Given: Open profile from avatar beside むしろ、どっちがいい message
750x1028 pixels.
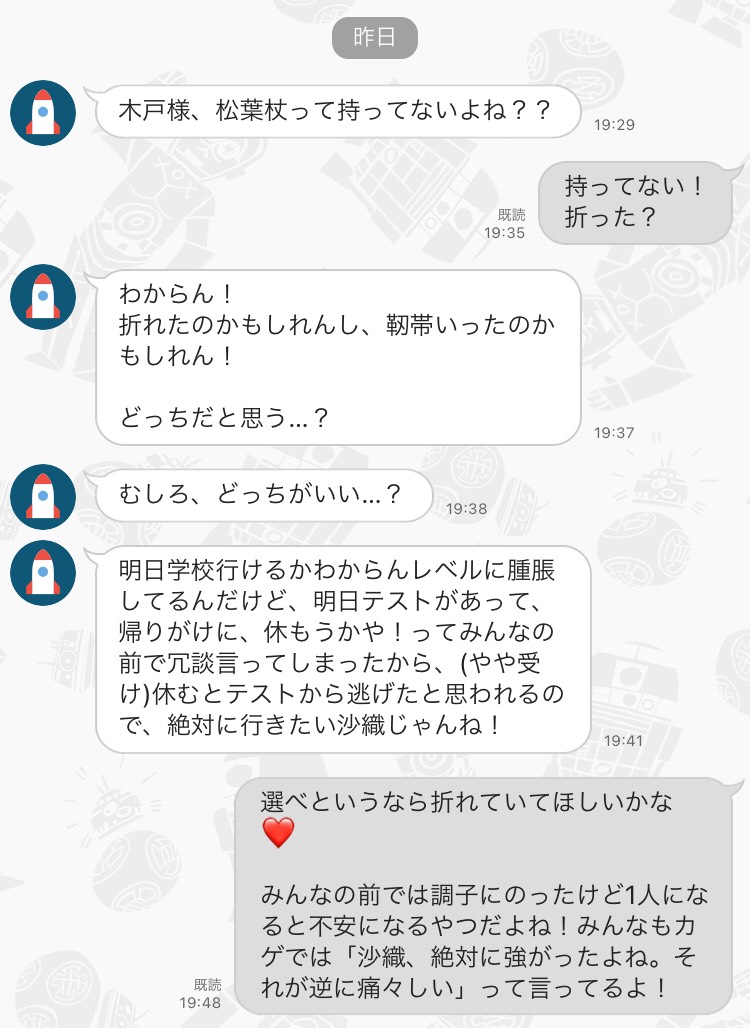Looking at the screenshot, I should coord(43,496).
